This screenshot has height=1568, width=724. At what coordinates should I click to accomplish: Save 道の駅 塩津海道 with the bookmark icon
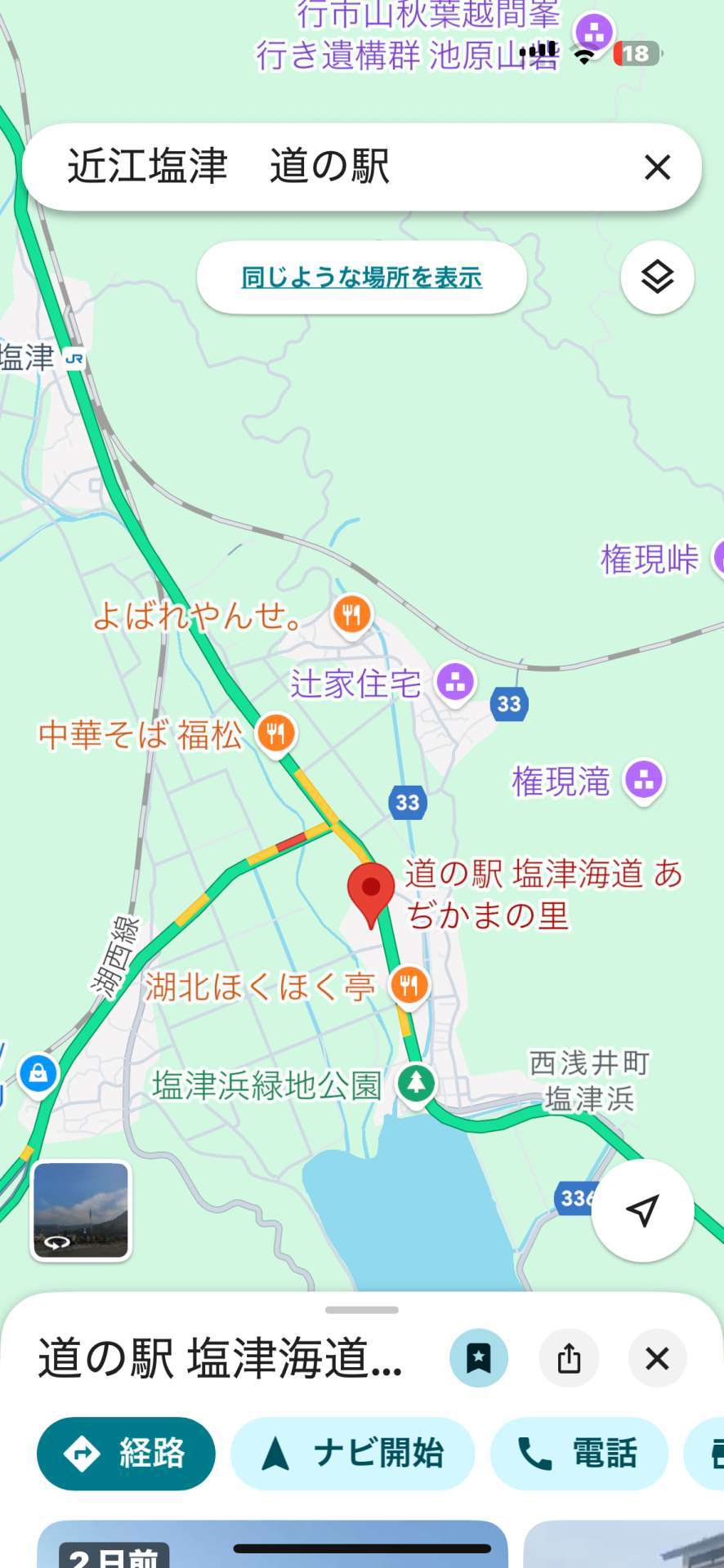478,1358
